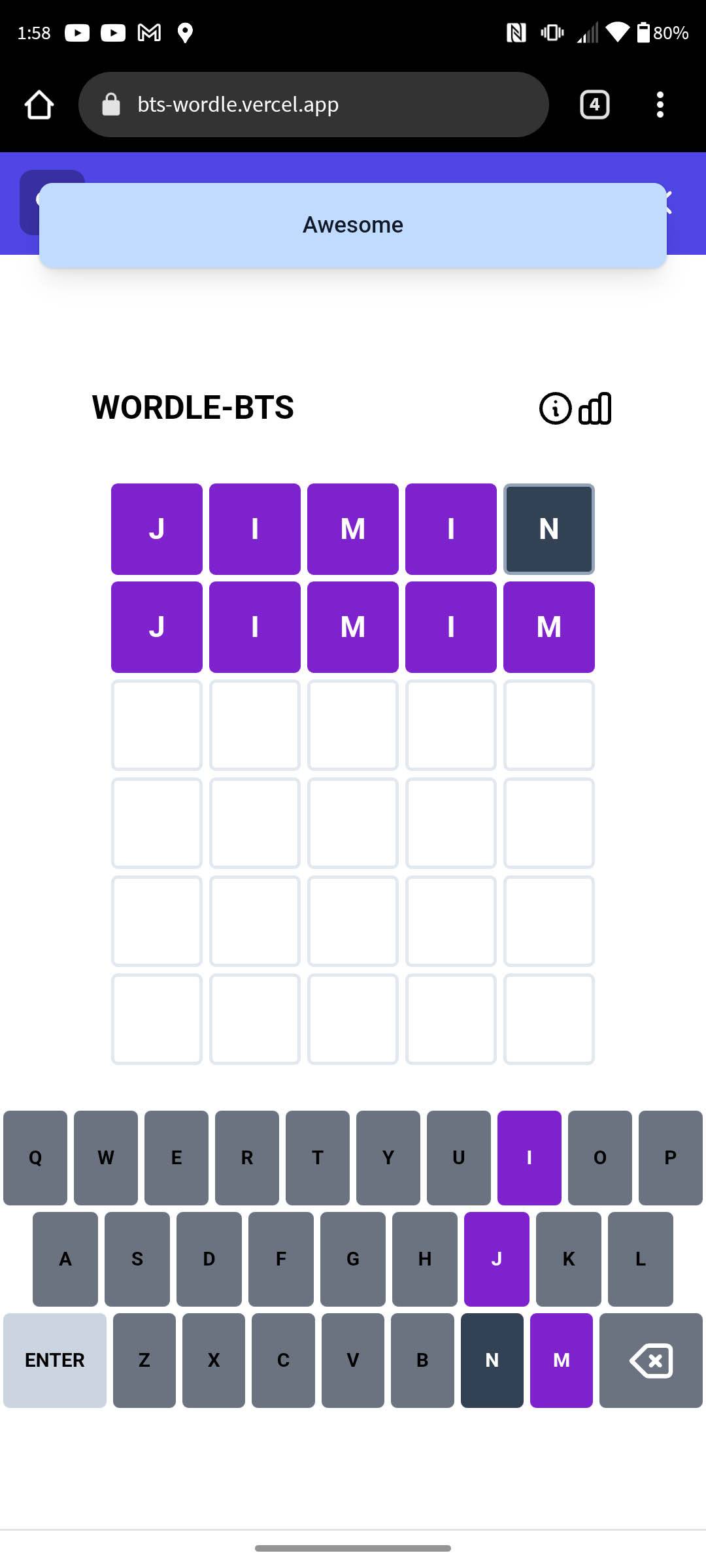
Task: Tap the backspace key
Action: 650,1360
